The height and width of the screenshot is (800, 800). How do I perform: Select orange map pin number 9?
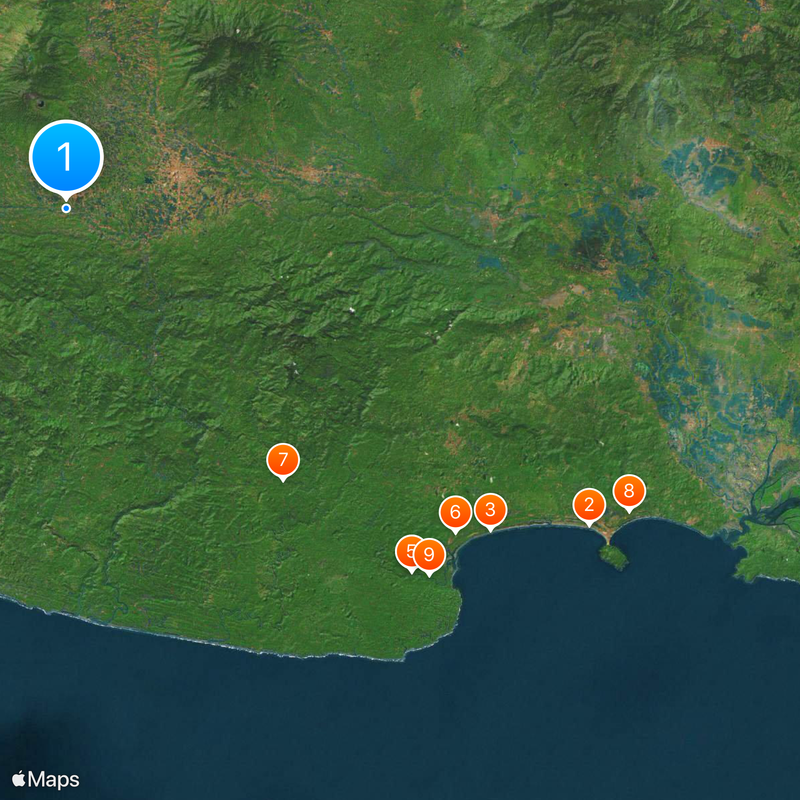click(430, 554)
